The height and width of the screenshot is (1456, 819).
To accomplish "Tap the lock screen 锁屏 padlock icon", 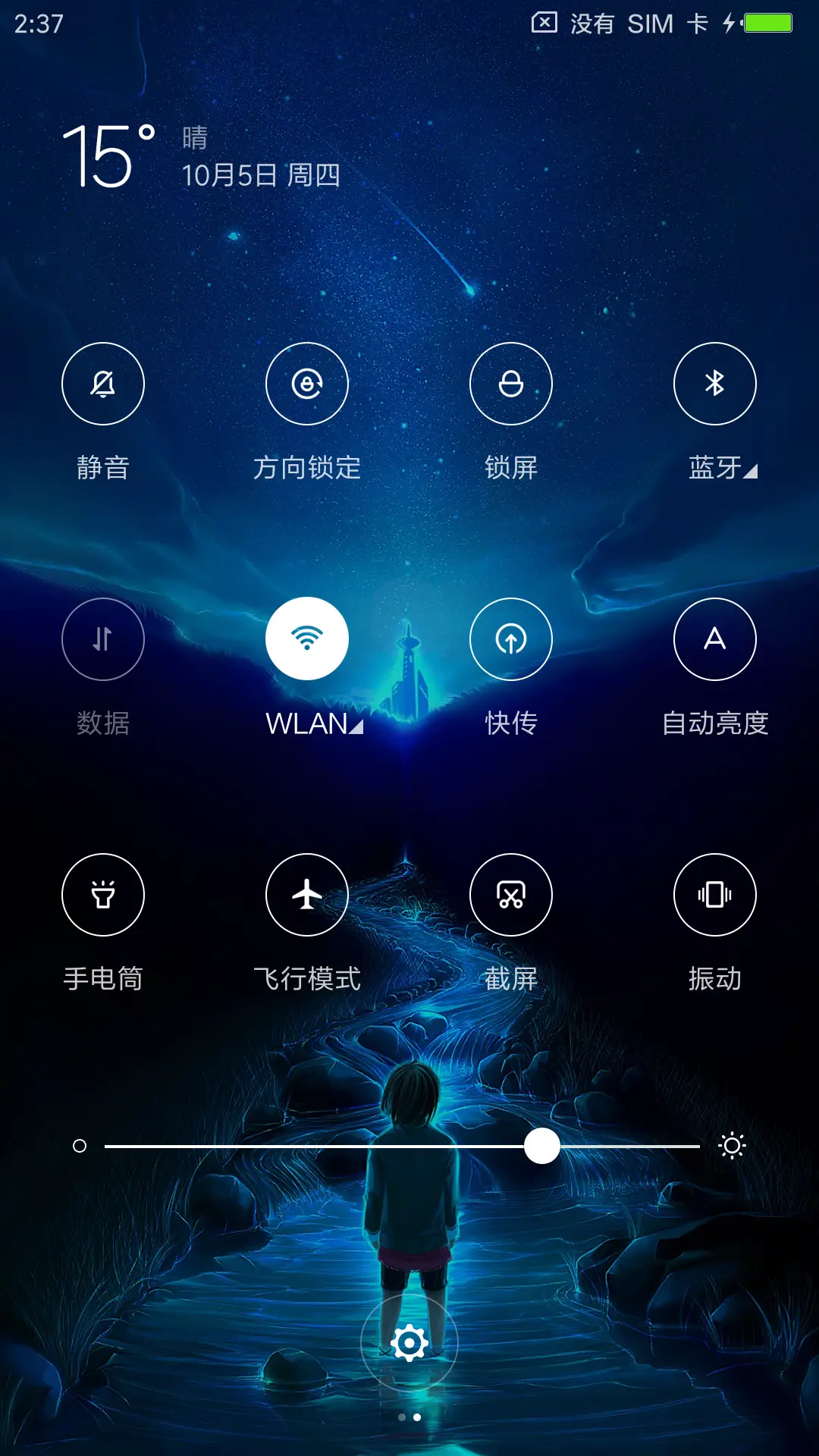I will (510, 384).
